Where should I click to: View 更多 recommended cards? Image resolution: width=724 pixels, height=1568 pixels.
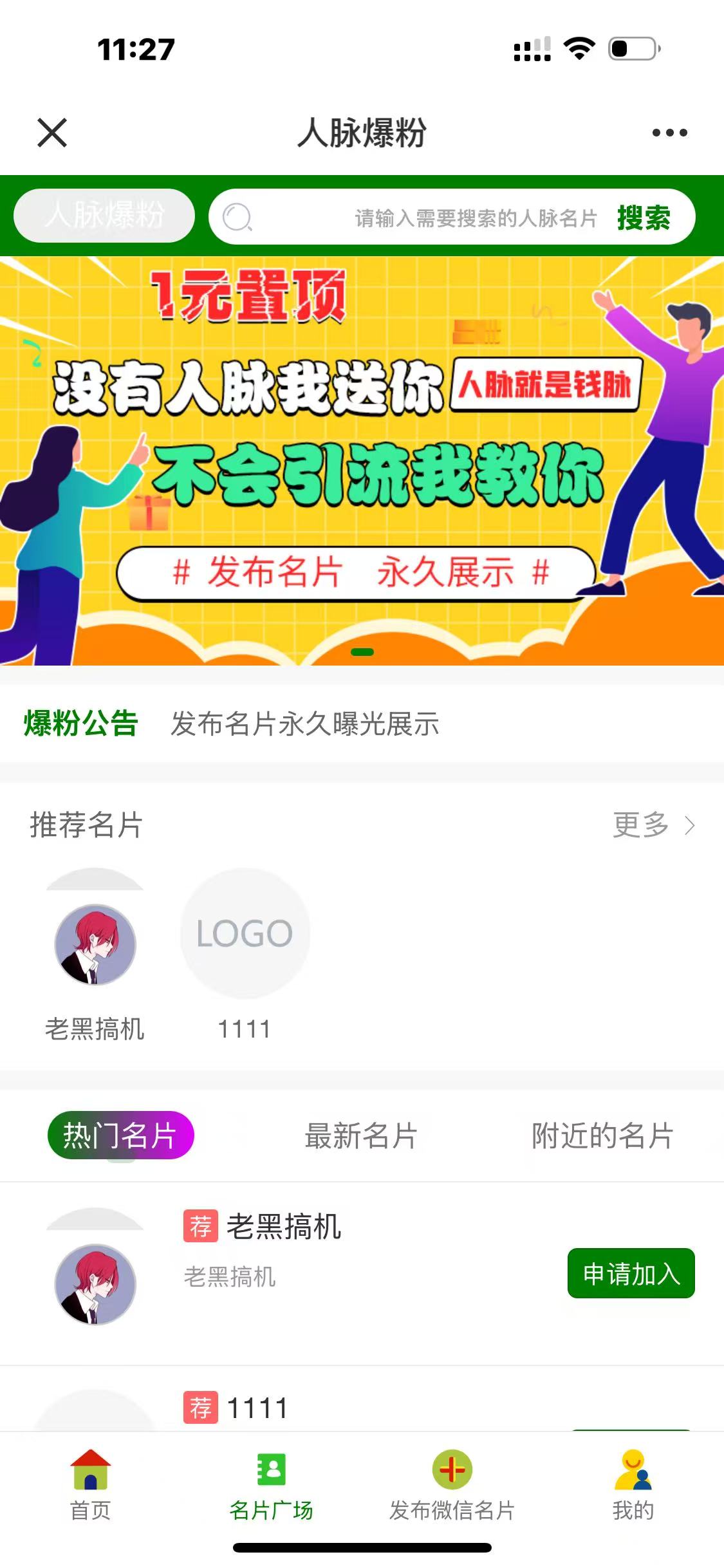coord(653,825)
